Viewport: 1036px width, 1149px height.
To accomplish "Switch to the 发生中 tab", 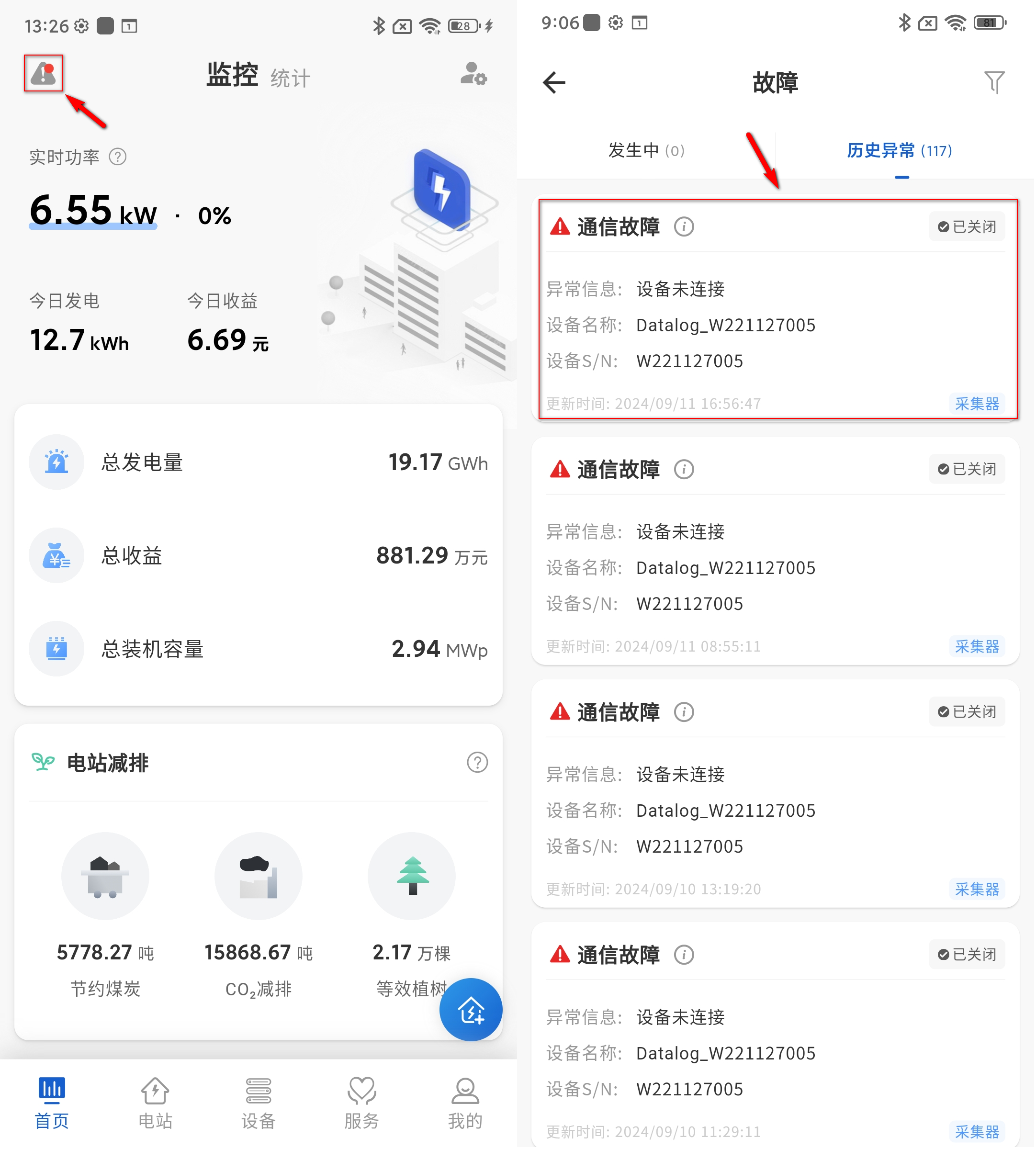I will click(x=646, y=150).
